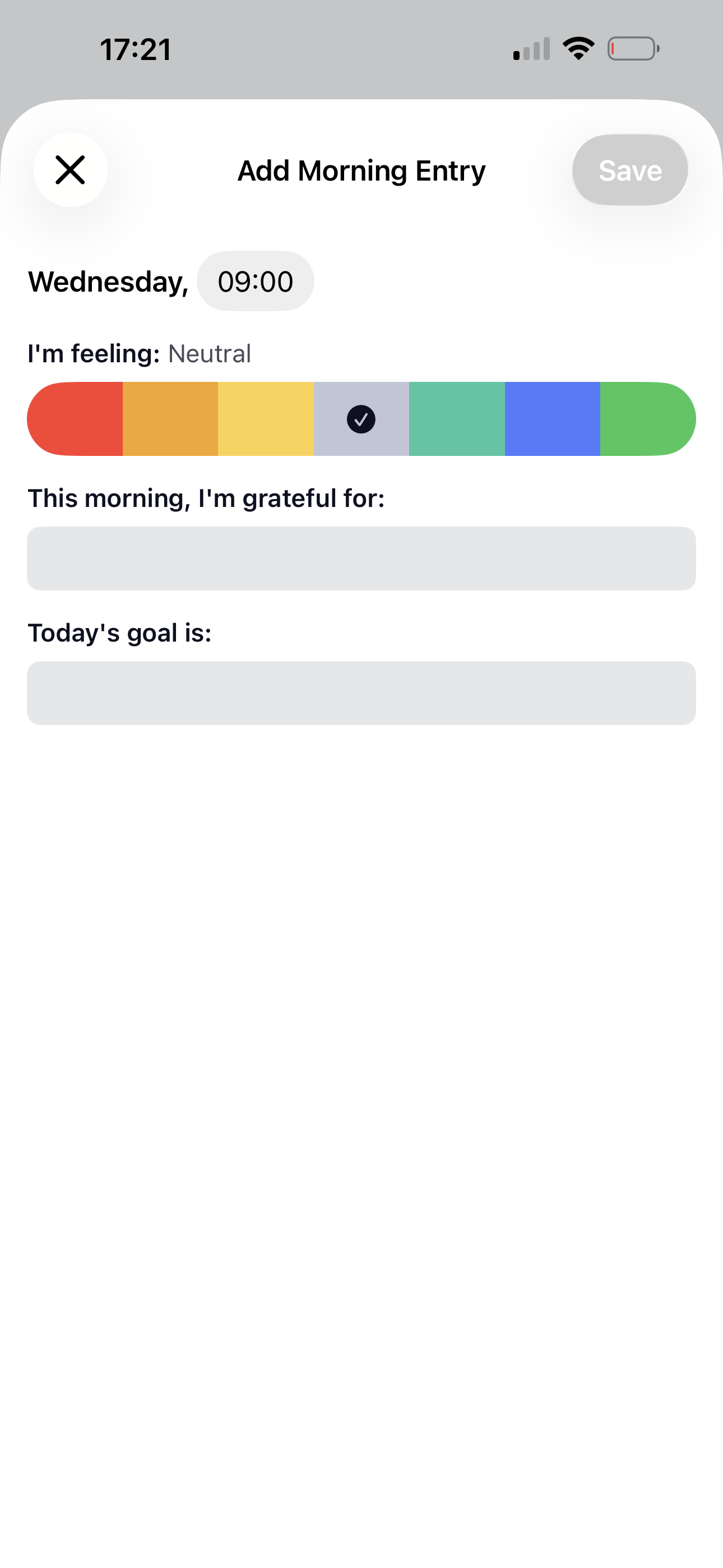Tap the gratitude text field to type
The width and height of the screenshot is (723, 1568).
[x=361, y=558]
